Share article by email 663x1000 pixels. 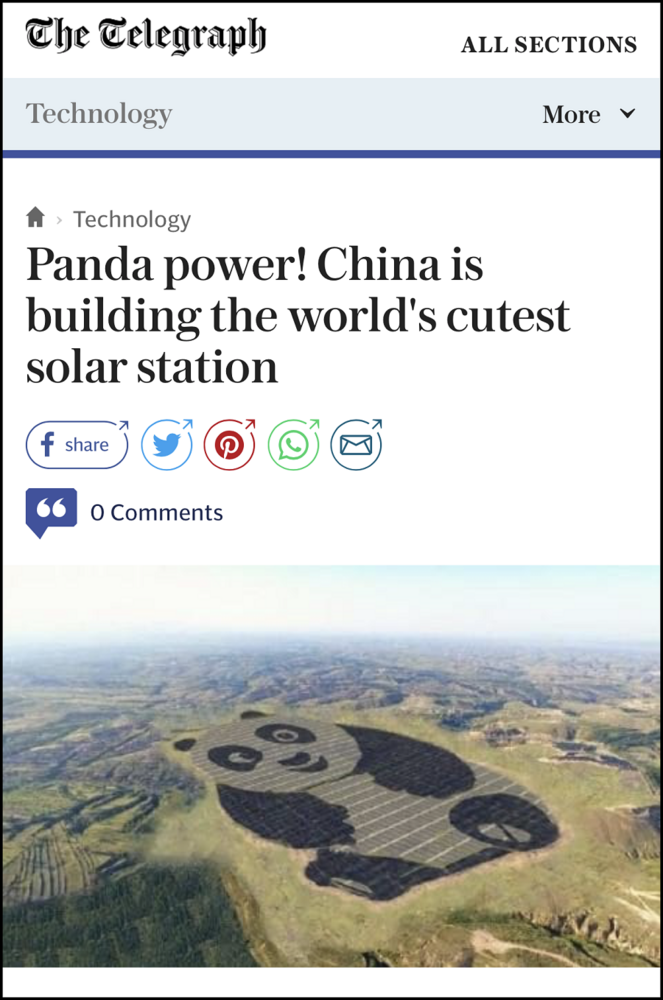tap(356, 445)
